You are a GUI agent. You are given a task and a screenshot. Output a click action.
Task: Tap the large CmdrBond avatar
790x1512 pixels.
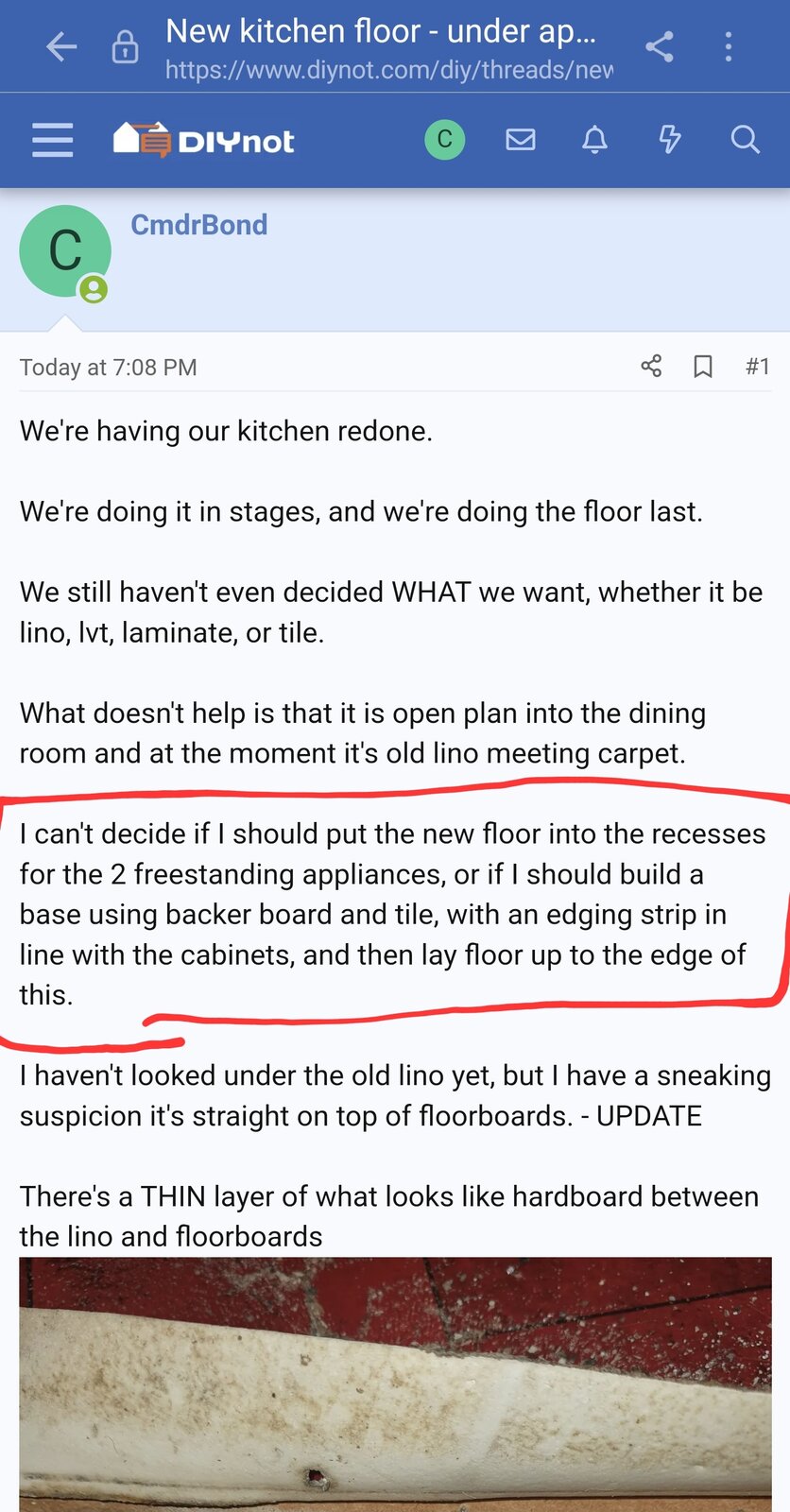point(64,251)
